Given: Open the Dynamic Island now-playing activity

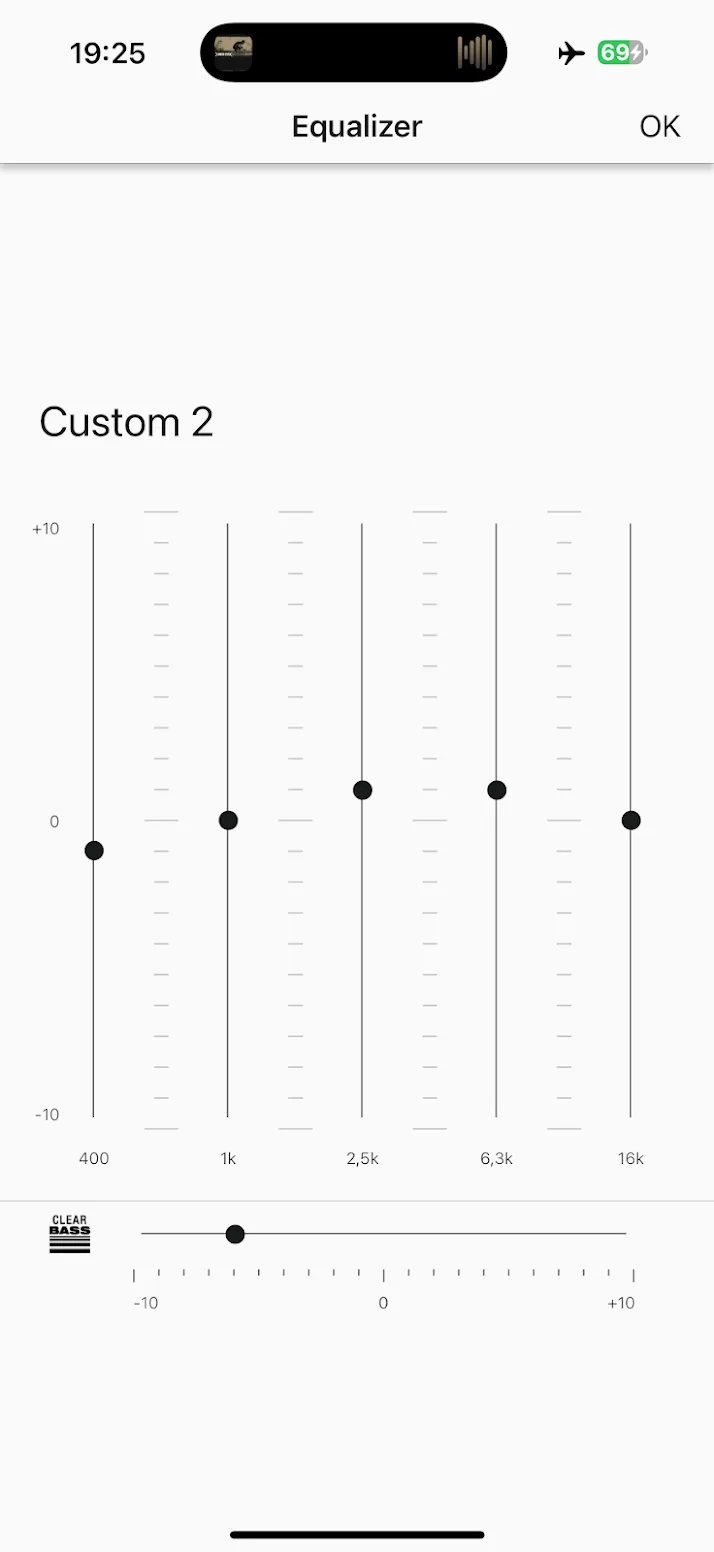Looking at the screenshot, I should coord(354,52).
